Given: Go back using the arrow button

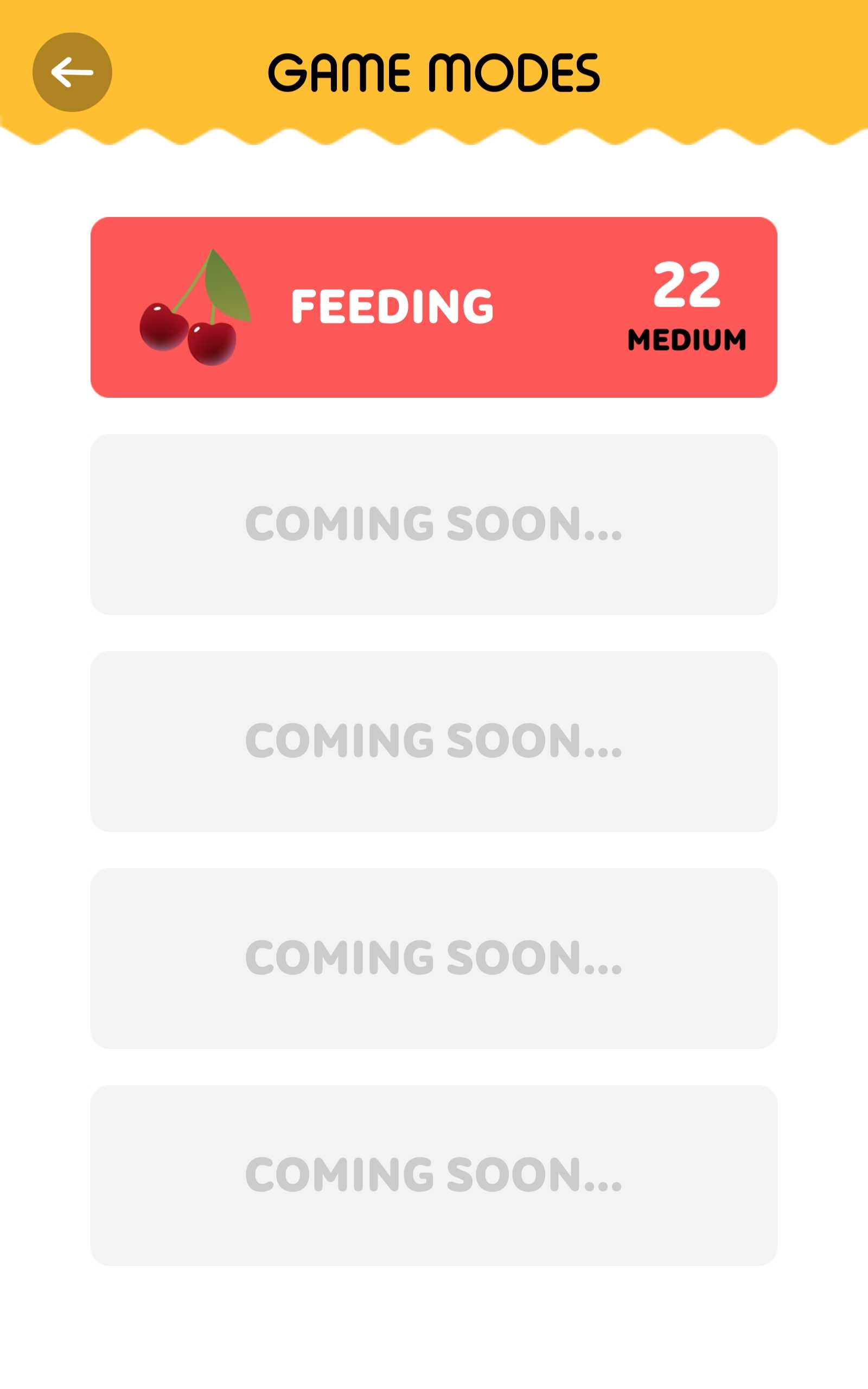Looking at the screenshot, I should coord(72,72).
